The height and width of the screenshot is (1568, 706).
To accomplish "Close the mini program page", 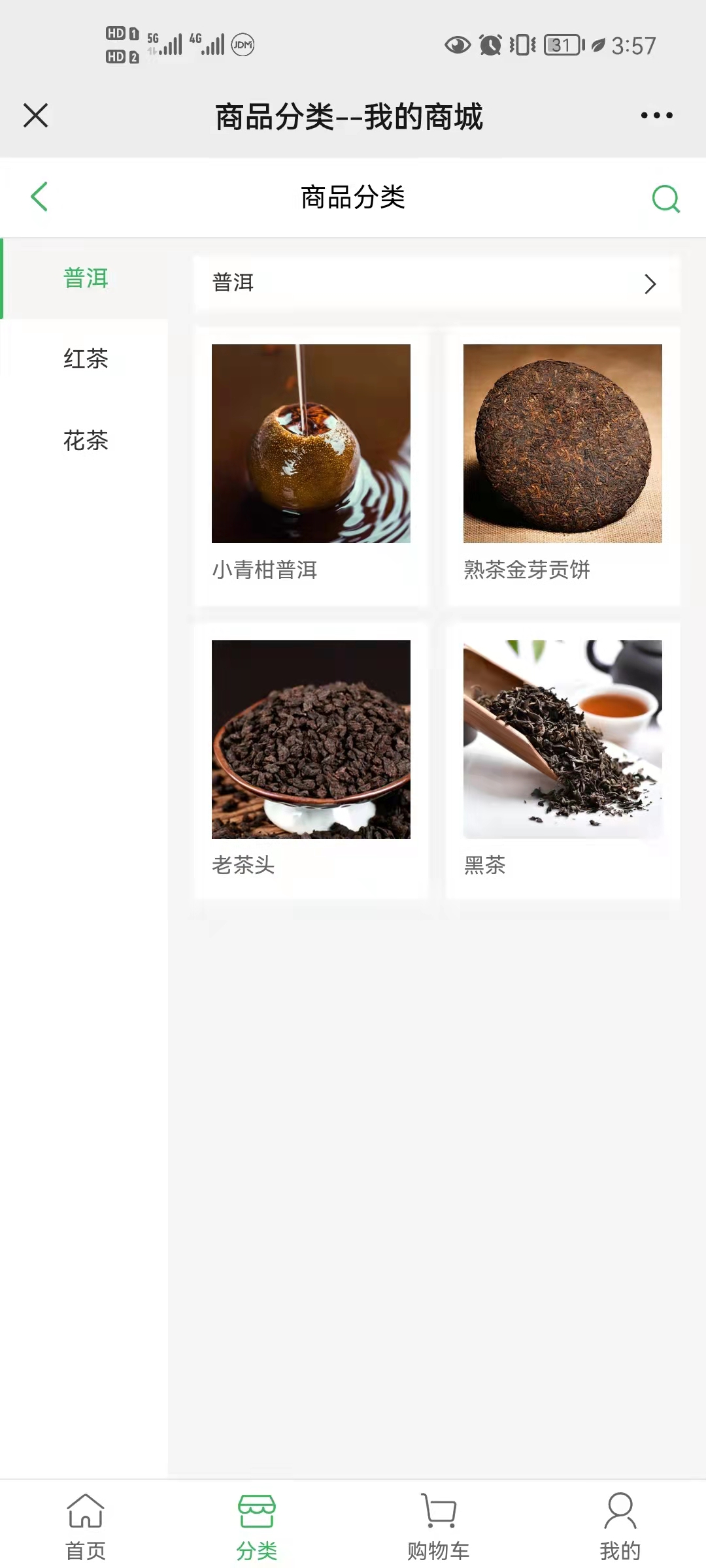I will [x=36, y=116].
